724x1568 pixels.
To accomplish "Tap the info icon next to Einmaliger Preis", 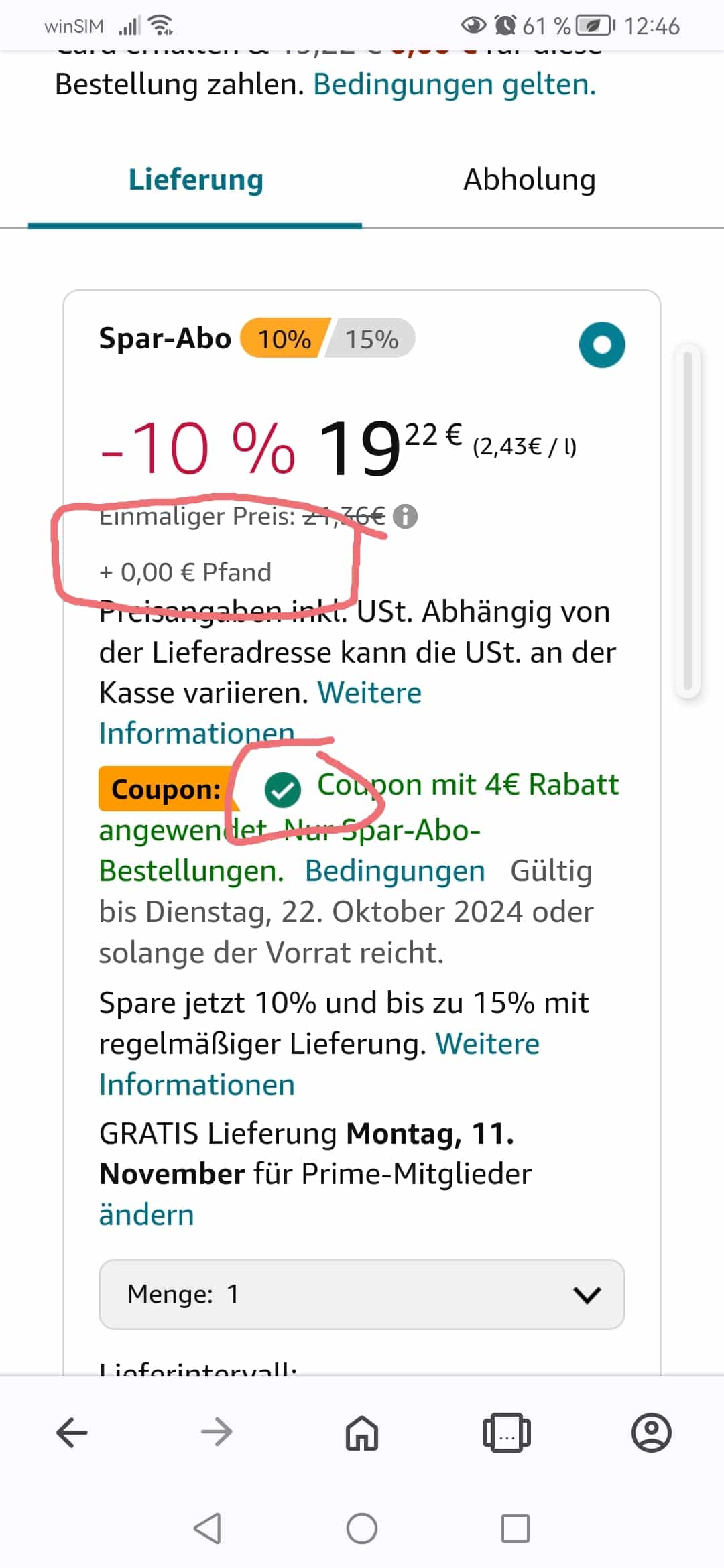I will click(x=405, y=517).
